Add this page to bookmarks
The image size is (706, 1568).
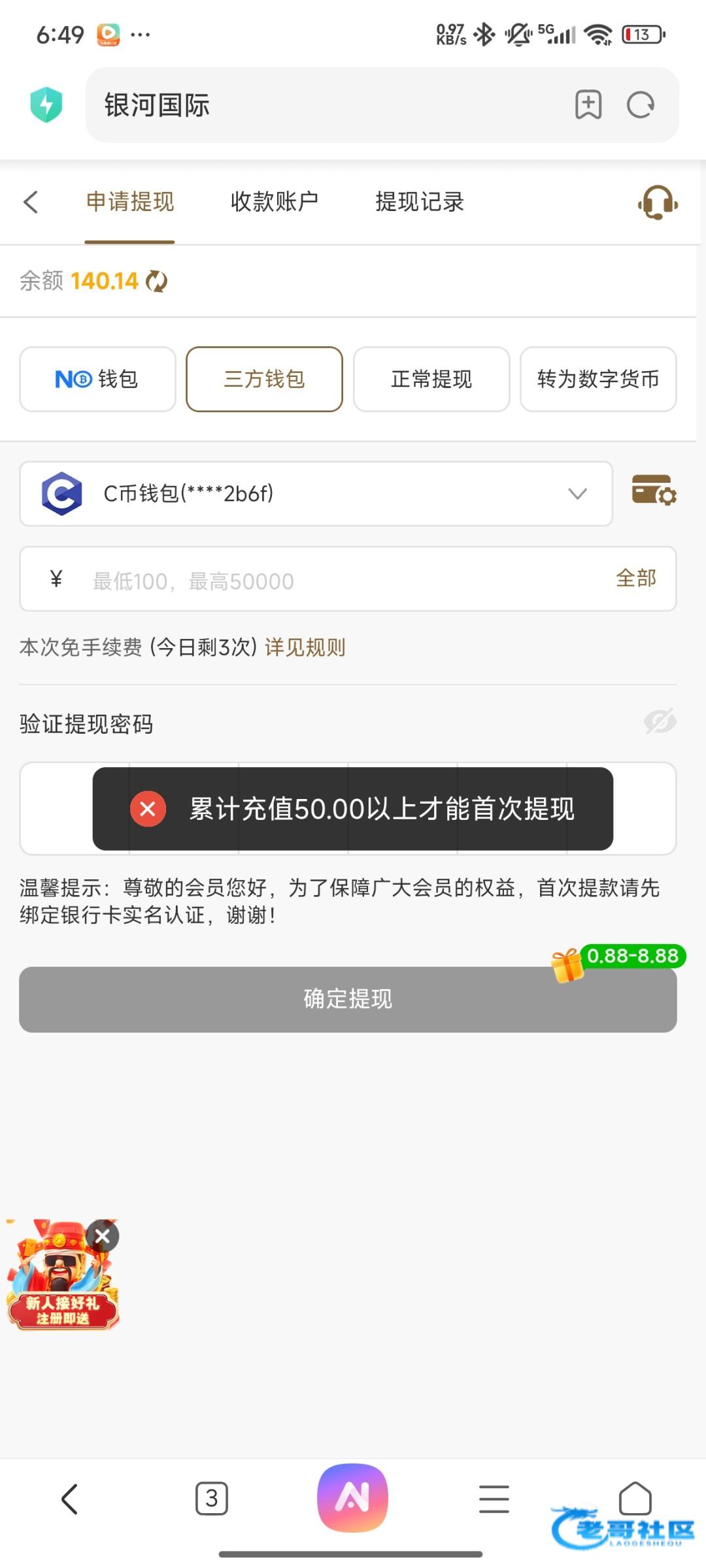588,105
